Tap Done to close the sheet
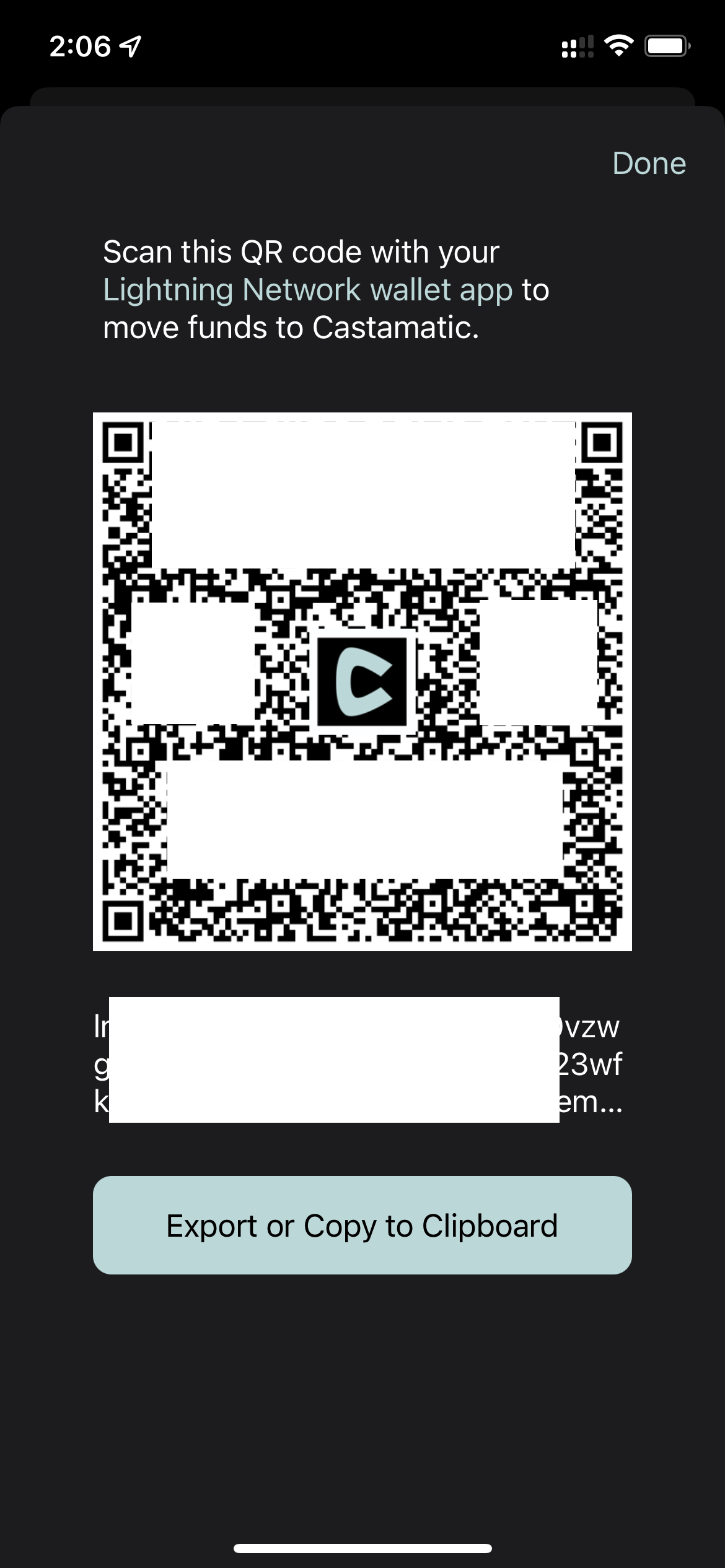725x1568 pixels. point(649,163)
